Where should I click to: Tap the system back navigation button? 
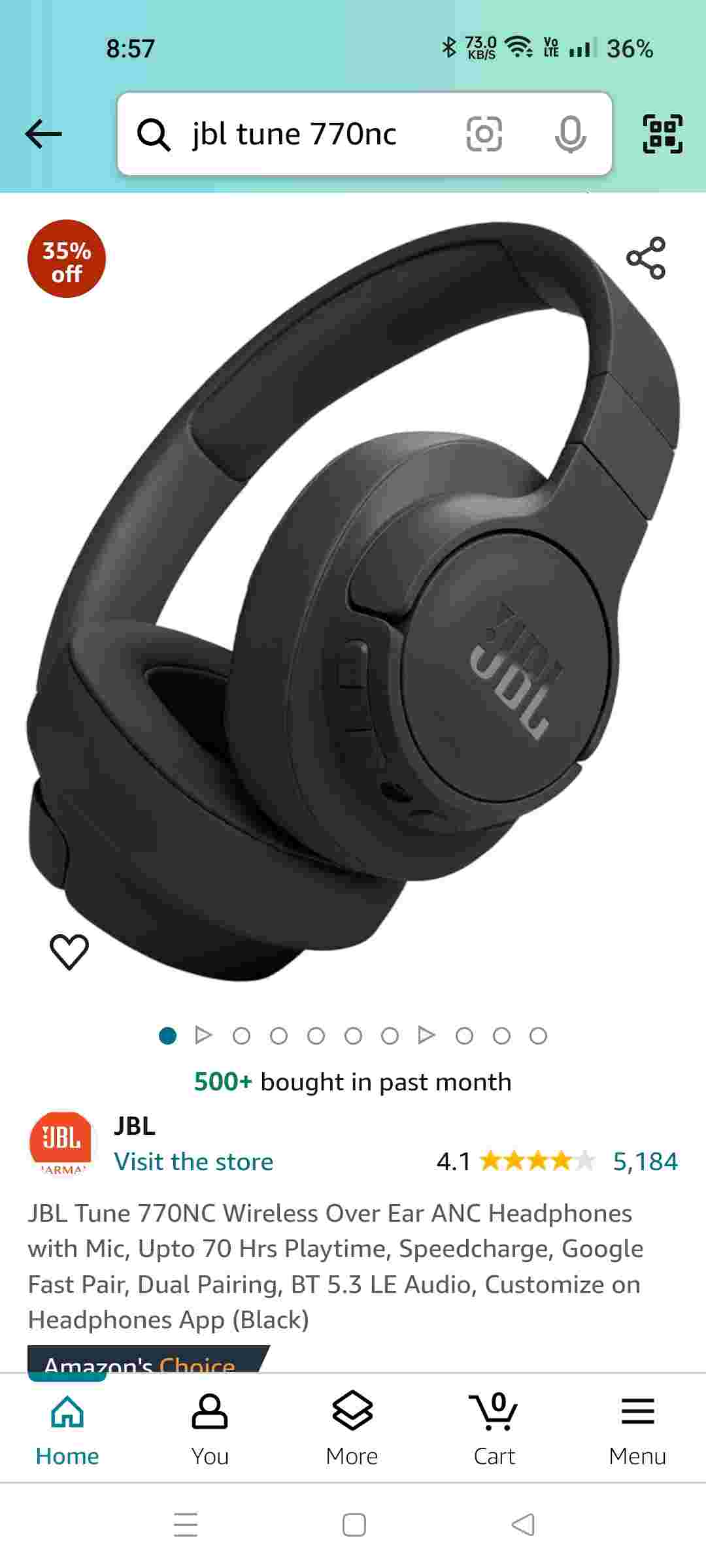click(522, 1525)
